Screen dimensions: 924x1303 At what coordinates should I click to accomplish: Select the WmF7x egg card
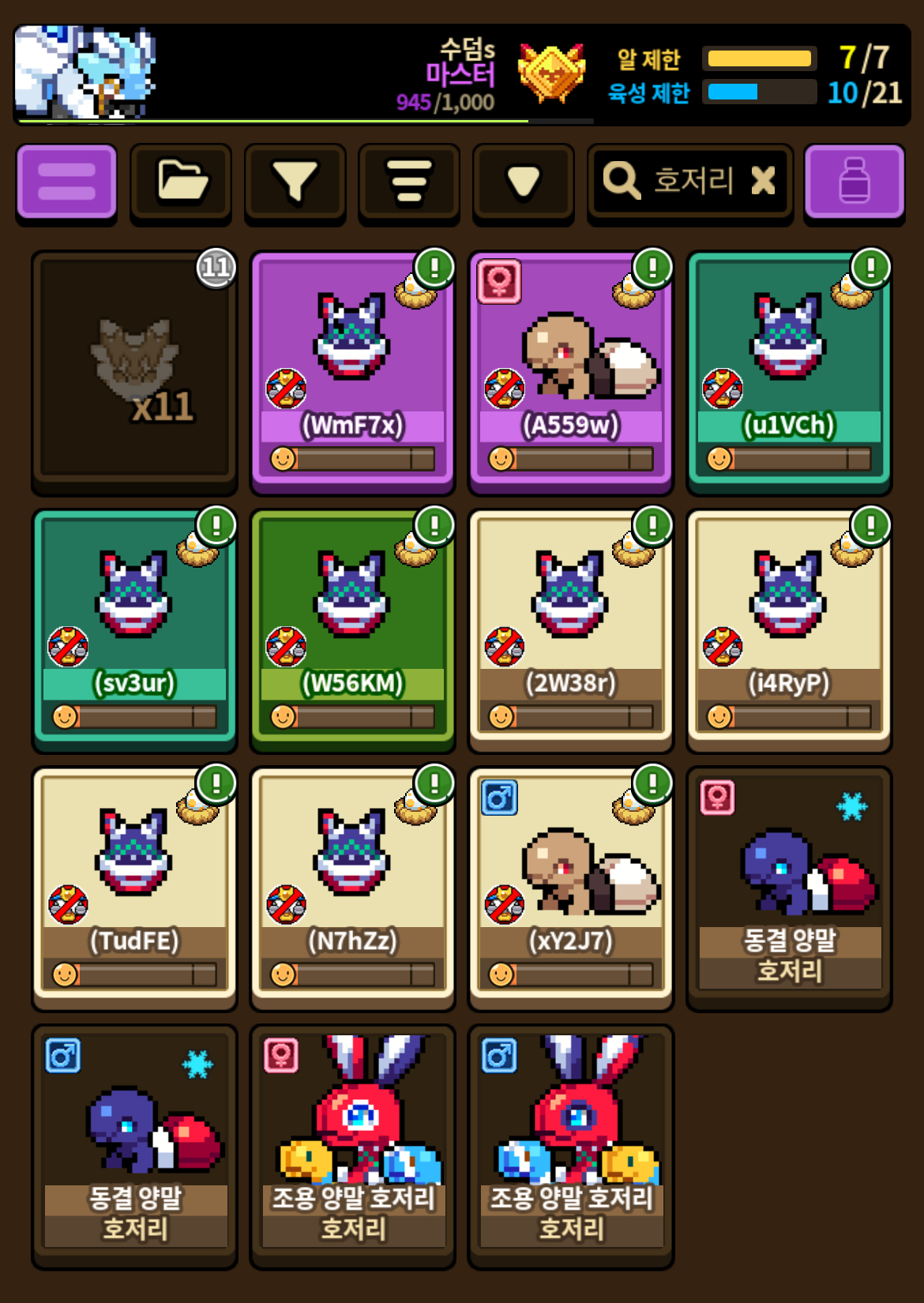[352, 371]
